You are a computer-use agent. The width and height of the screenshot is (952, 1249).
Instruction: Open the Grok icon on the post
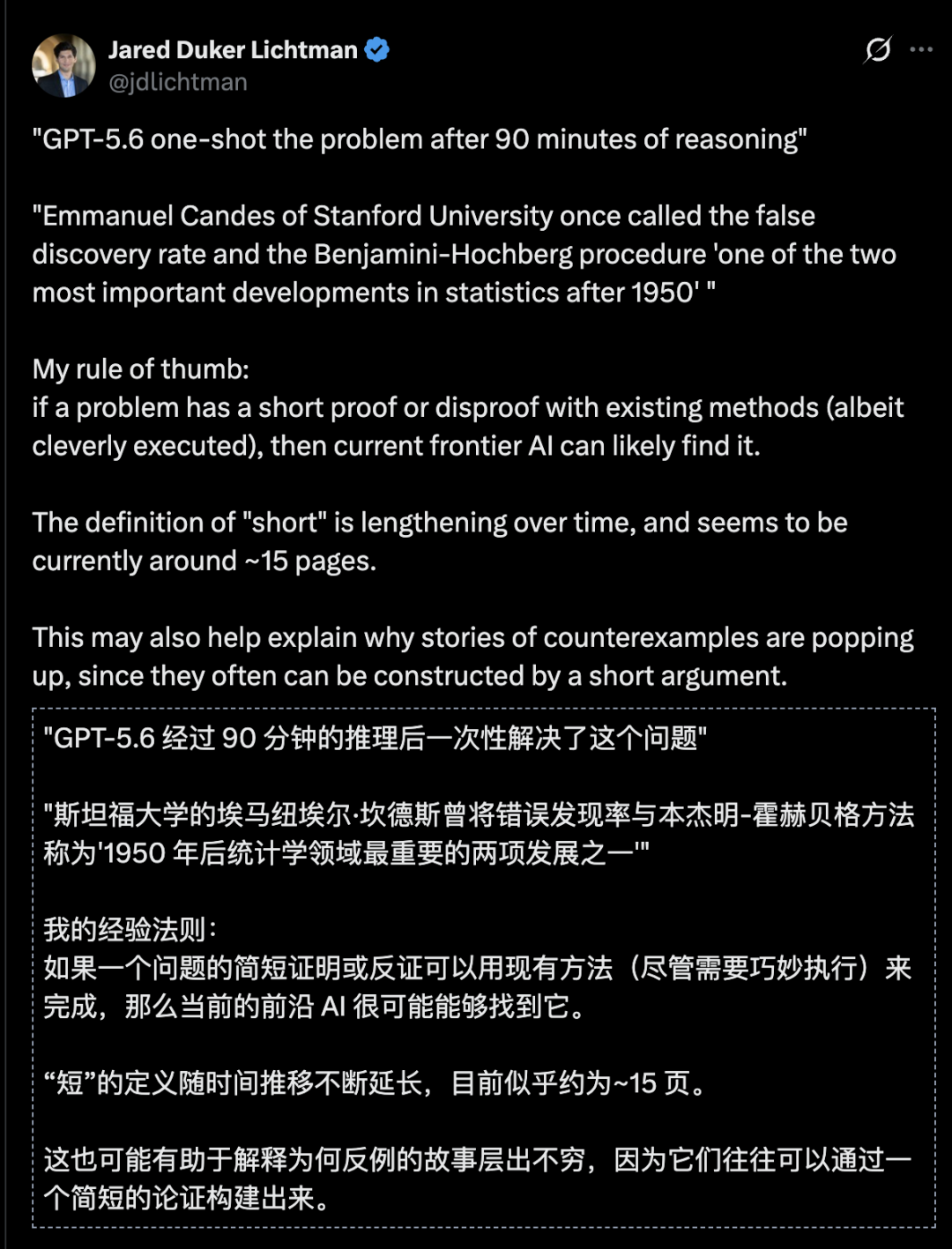tap(877, 49)
